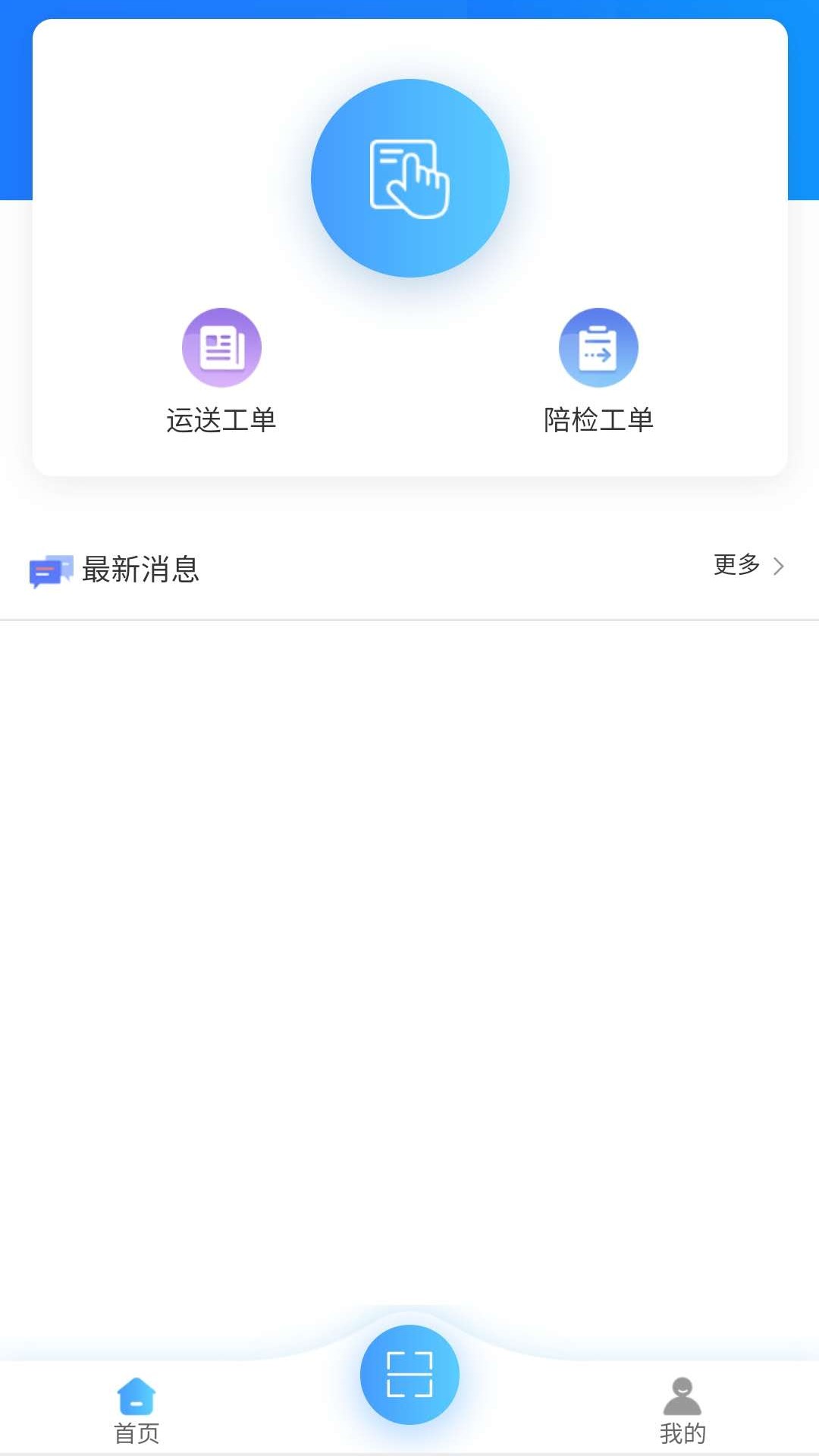Open the center scan button
This screenshot has height=1456, width=819.
click(x=409, y=1374)
